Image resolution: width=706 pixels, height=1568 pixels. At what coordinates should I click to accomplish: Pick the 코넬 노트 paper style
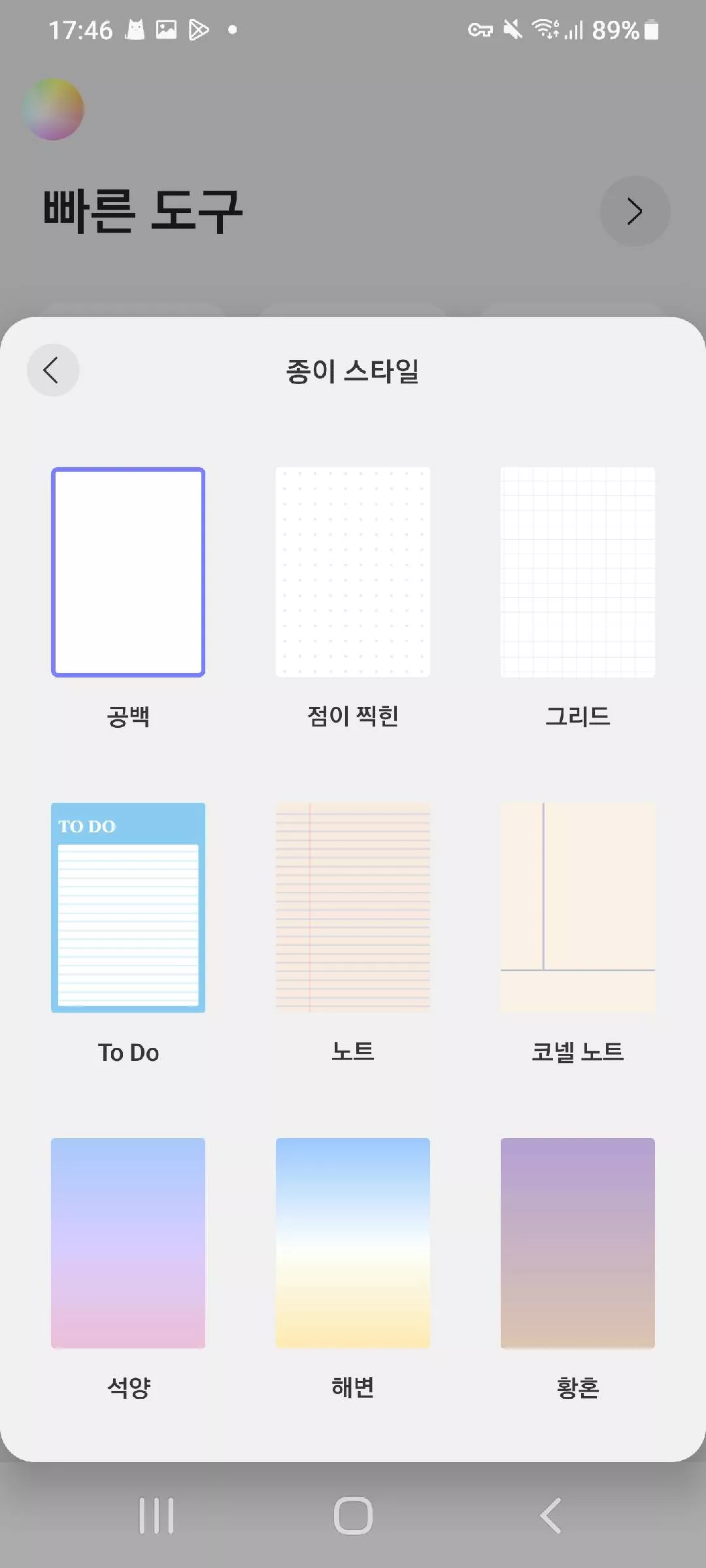578,908
